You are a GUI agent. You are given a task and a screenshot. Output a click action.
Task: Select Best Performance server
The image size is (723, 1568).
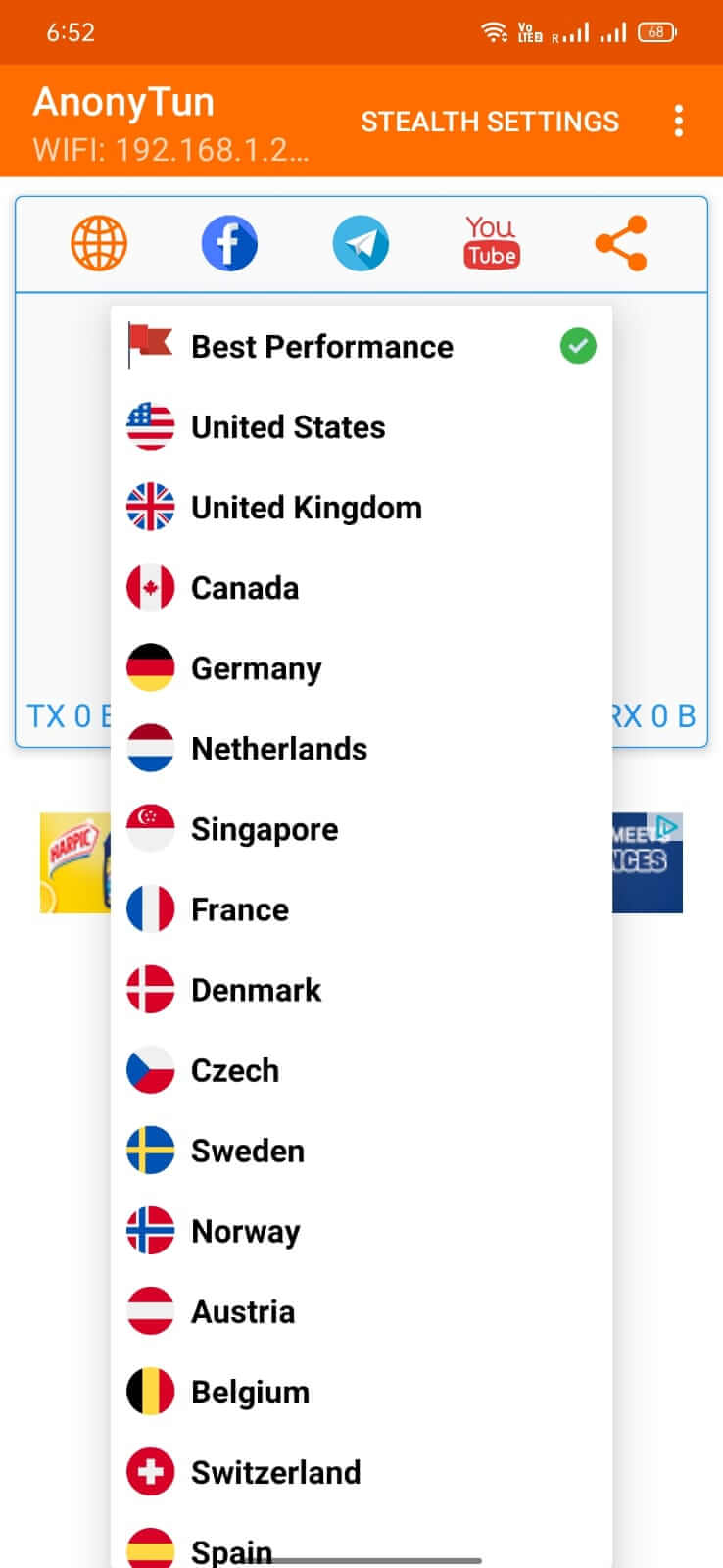tap(361, 346)
